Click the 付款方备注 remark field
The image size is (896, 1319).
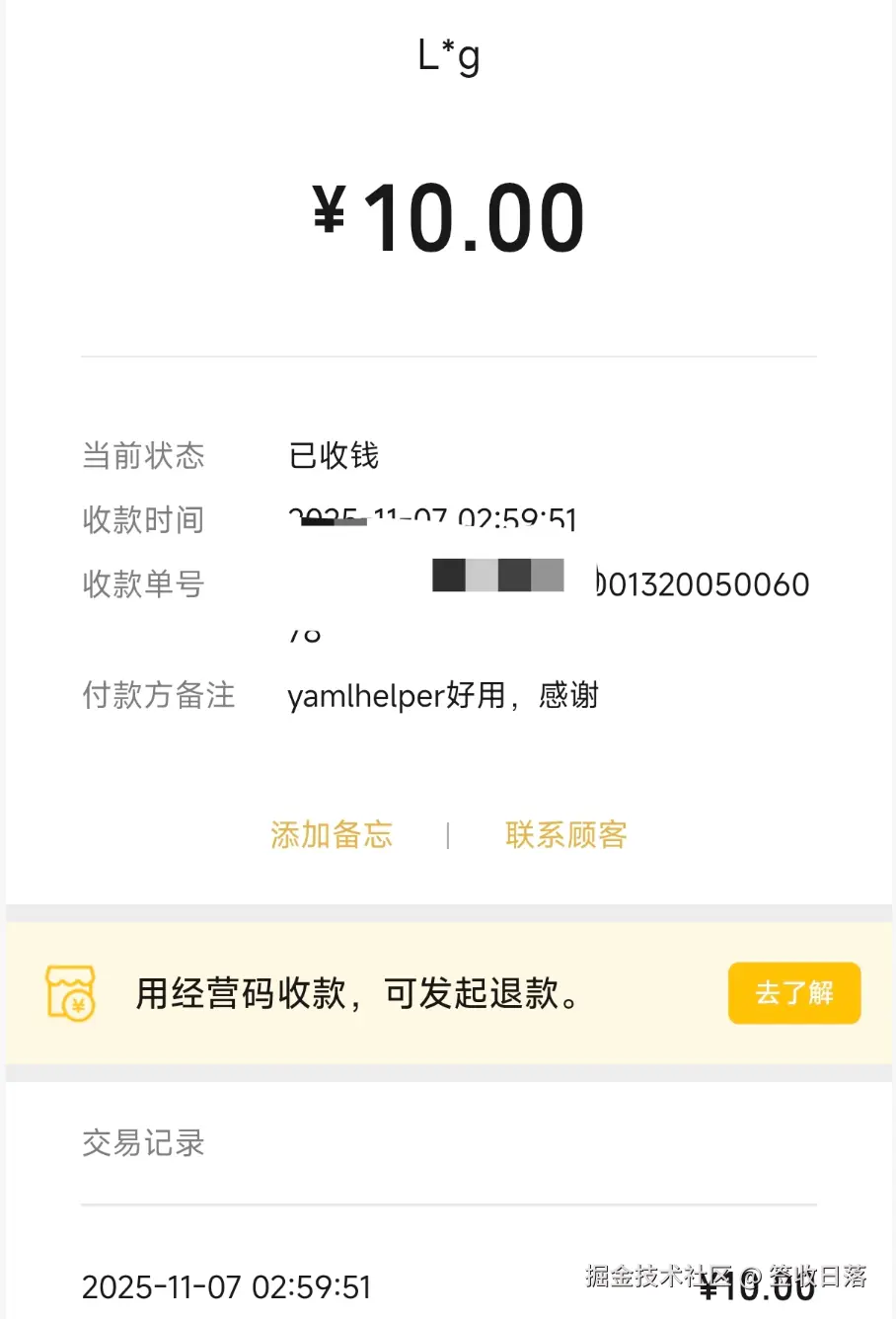159,696
